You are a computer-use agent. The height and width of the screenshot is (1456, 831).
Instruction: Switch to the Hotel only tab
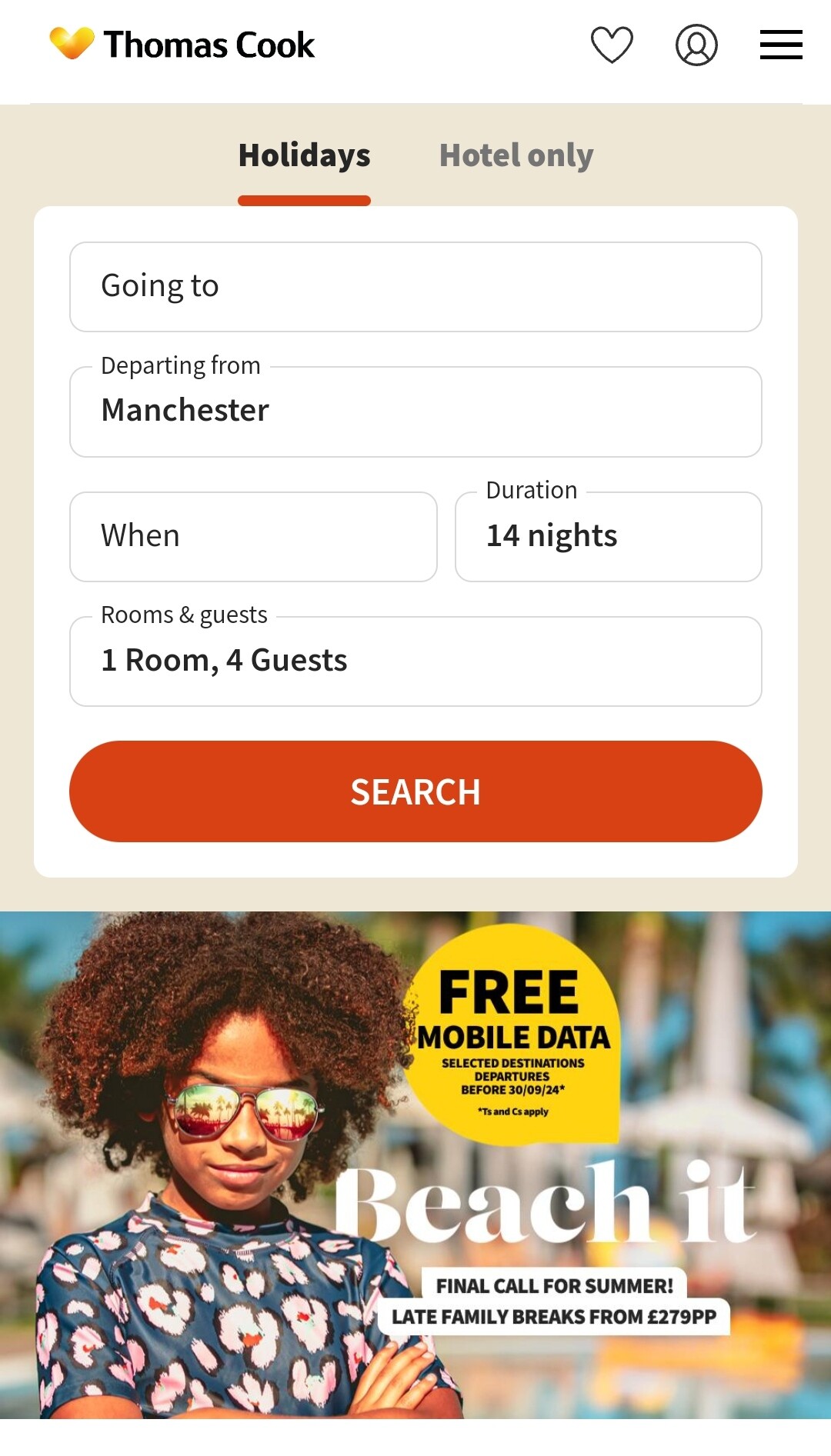click(516, 155)
